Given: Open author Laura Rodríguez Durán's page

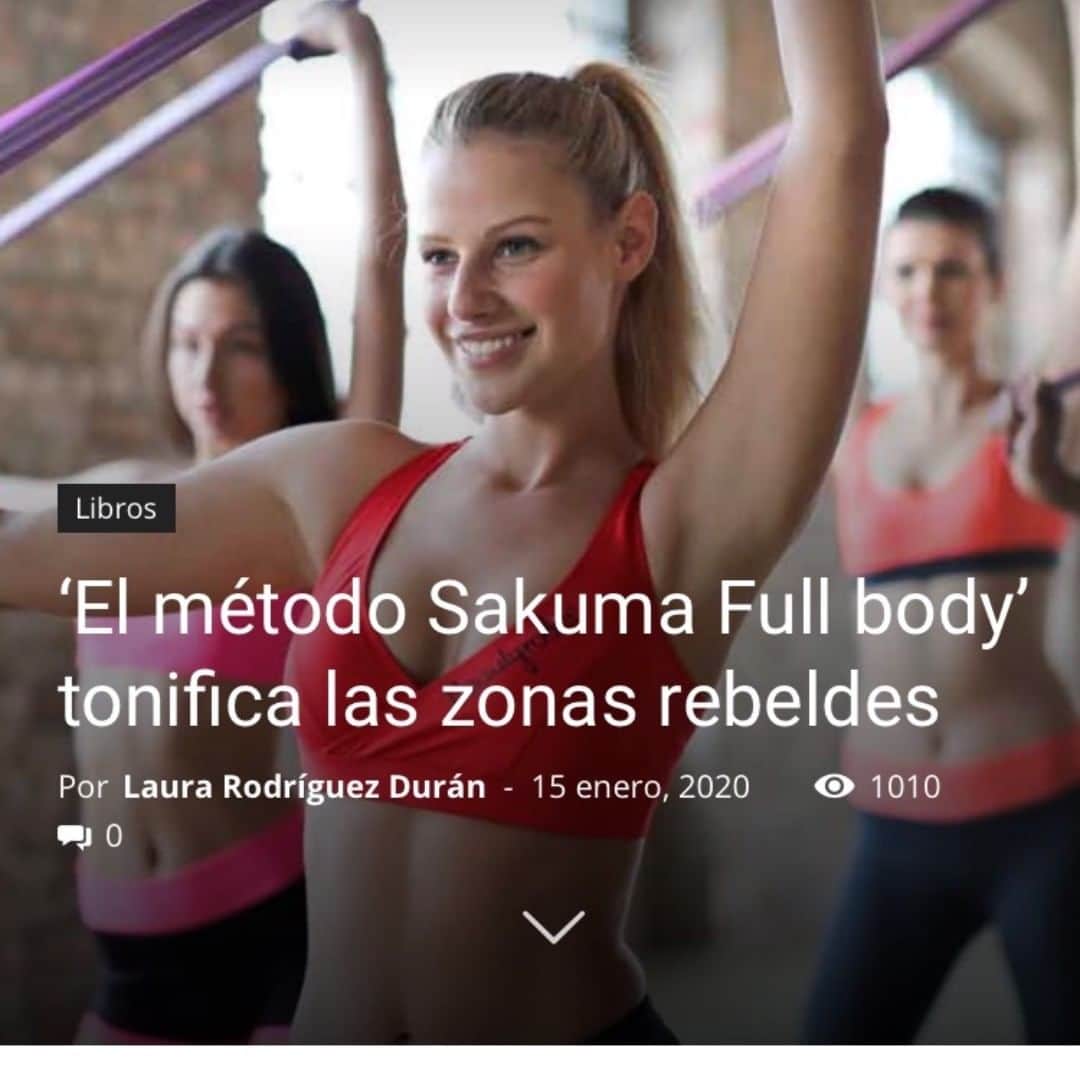Looking at the screenshot, I should coord(304,787).
